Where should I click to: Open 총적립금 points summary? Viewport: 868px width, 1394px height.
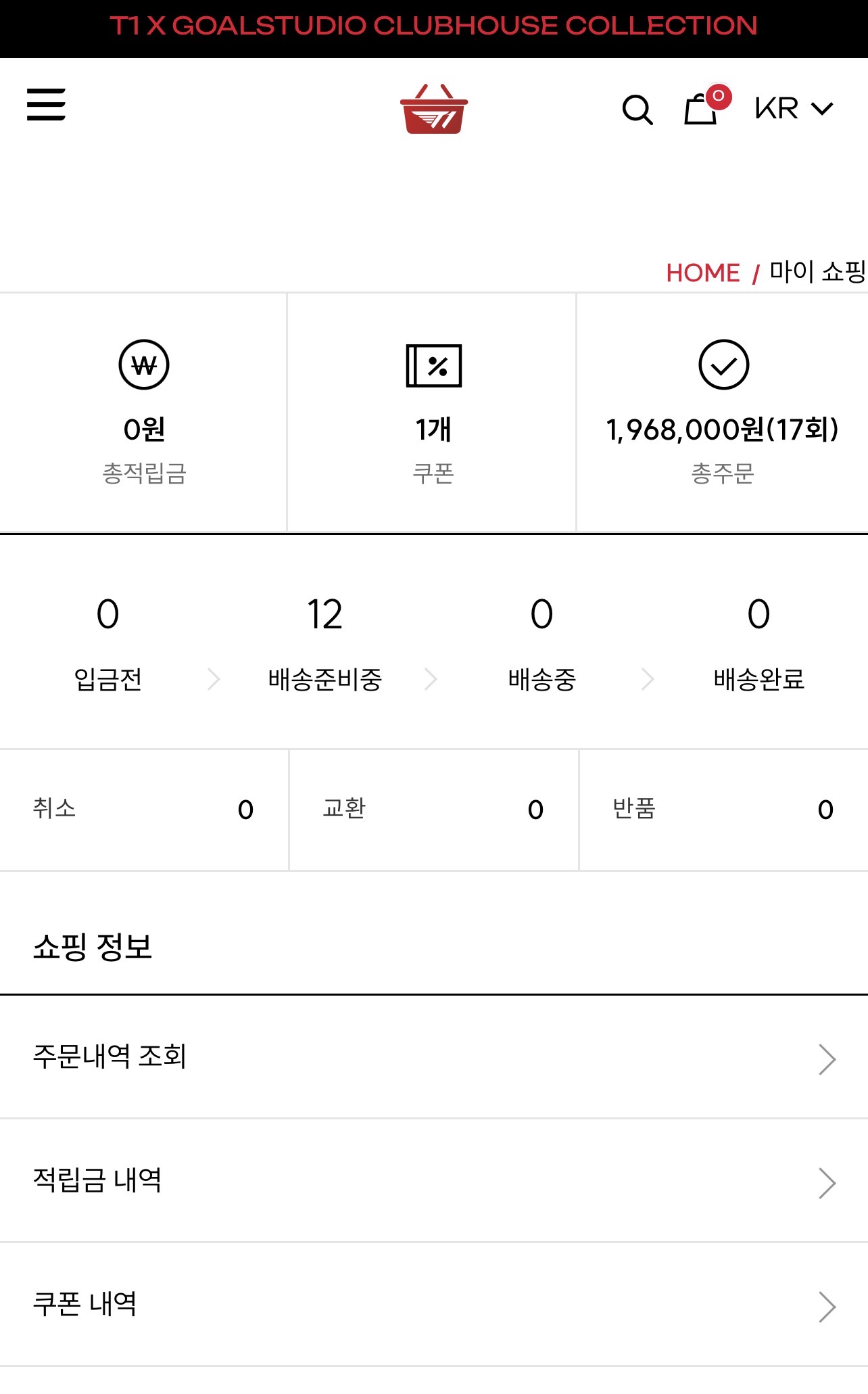tap(143, 413)
